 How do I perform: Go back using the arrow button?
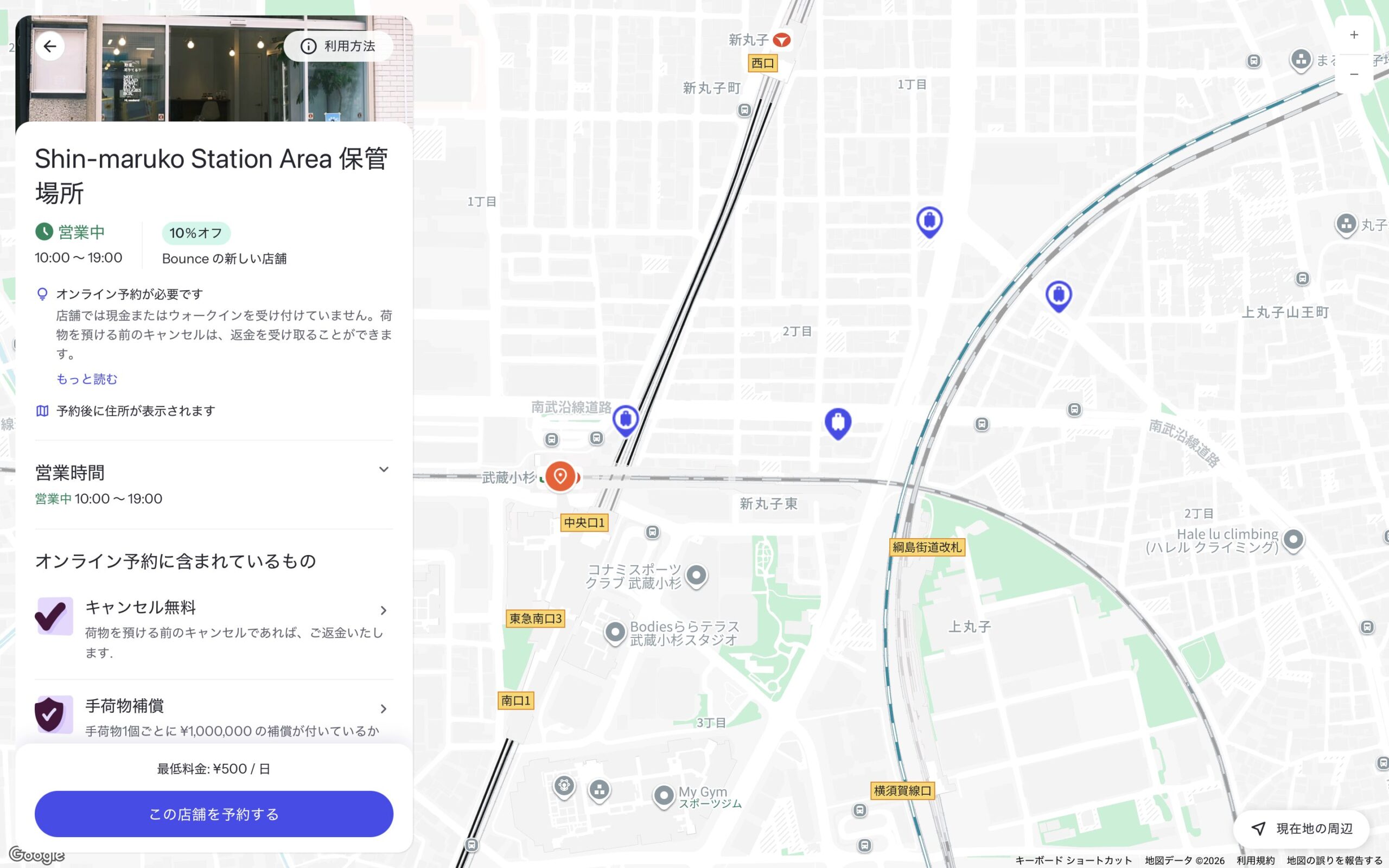[x=50, y=47]
